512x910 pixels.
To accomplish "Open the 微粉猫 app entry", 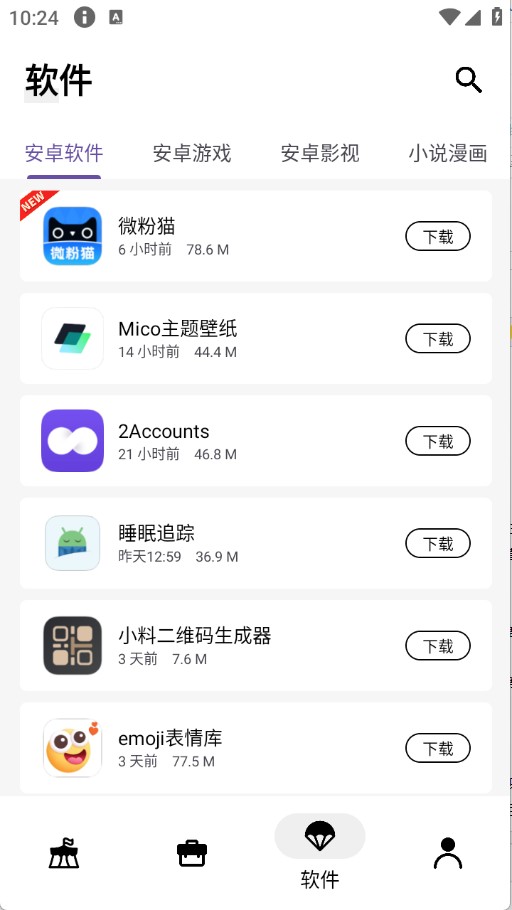I will point(256,236).
